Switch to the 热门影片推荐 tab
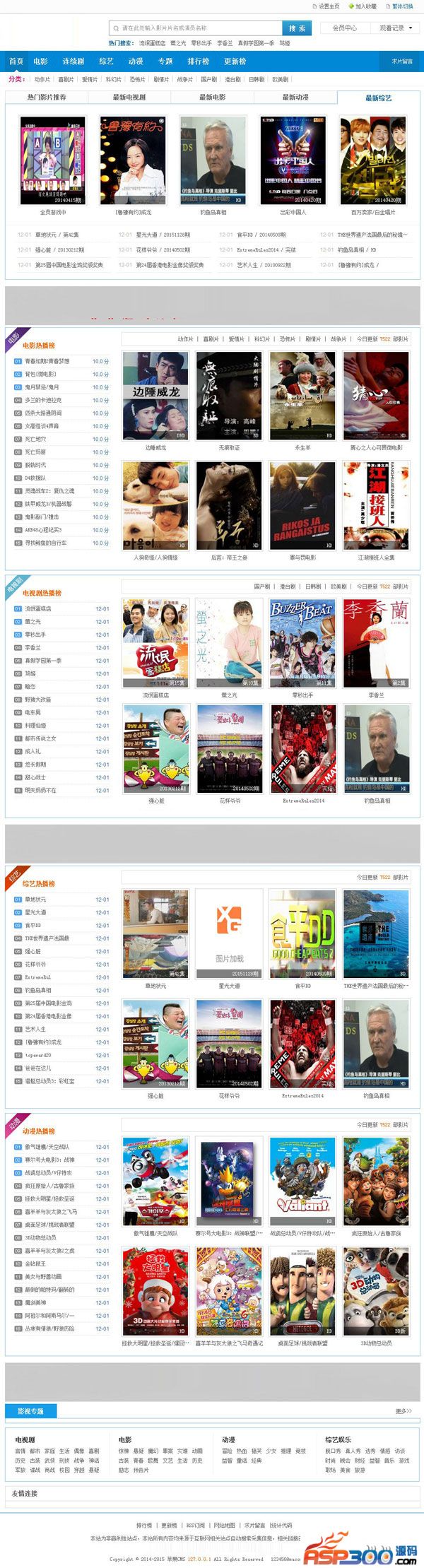 click(x=47, y=98)
